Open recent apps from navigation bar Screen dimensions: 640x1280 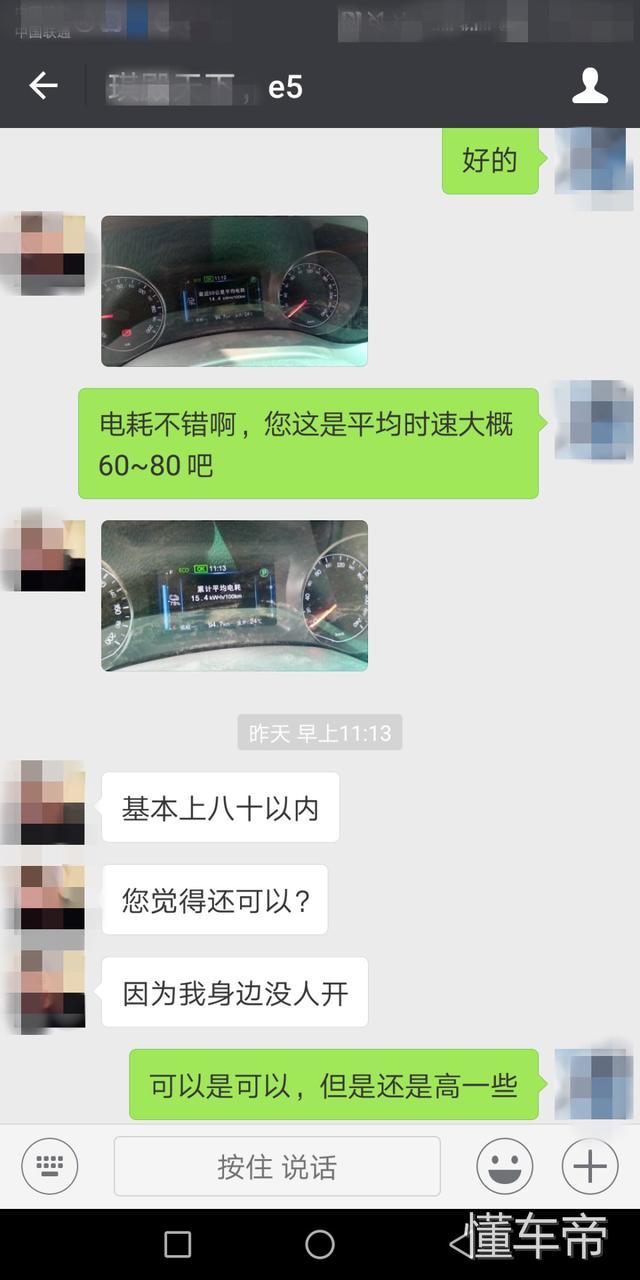(178, 1244)
